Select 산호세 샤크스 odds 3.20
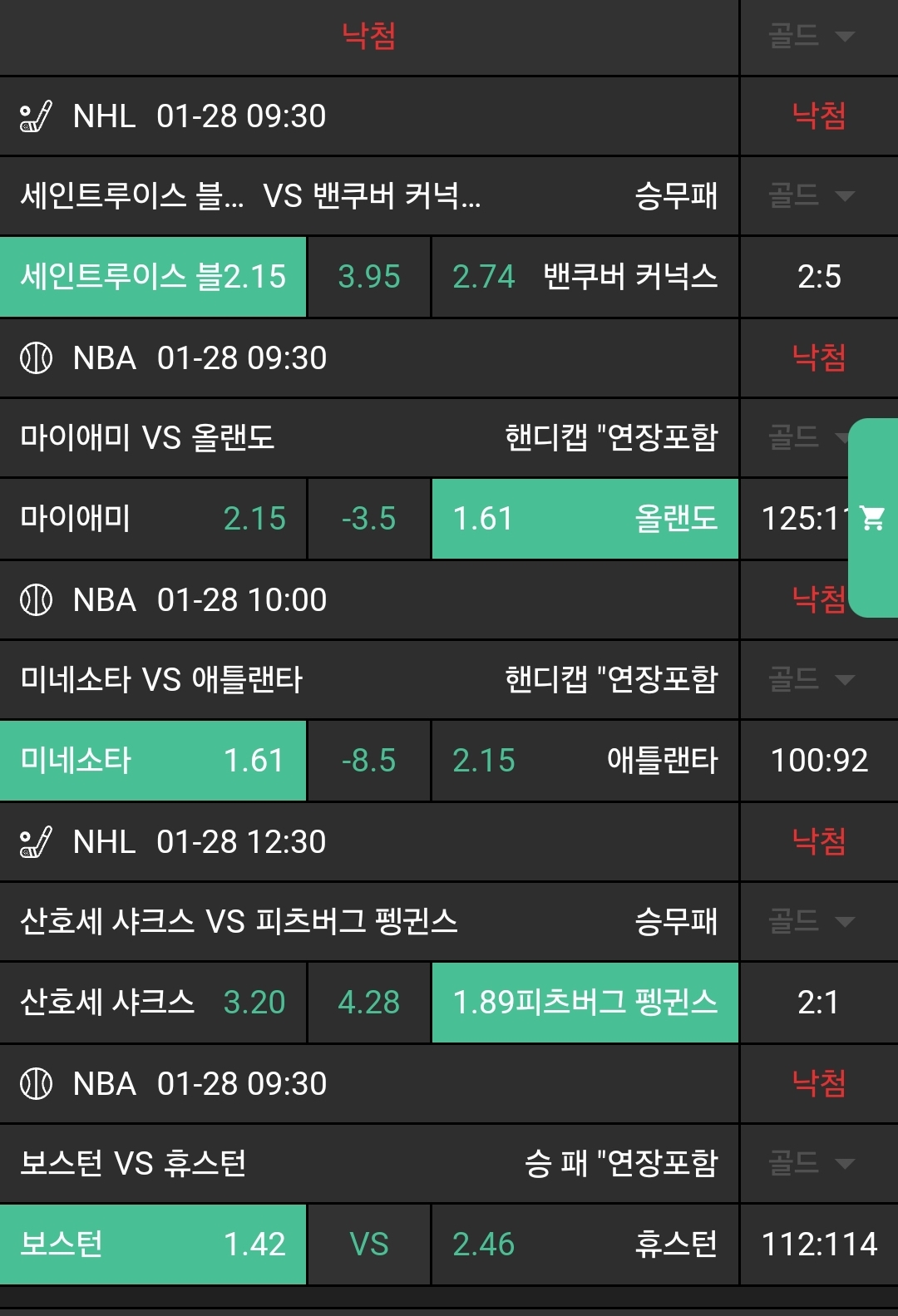Screen dimensions: 898x1316 click(153, 1003)
